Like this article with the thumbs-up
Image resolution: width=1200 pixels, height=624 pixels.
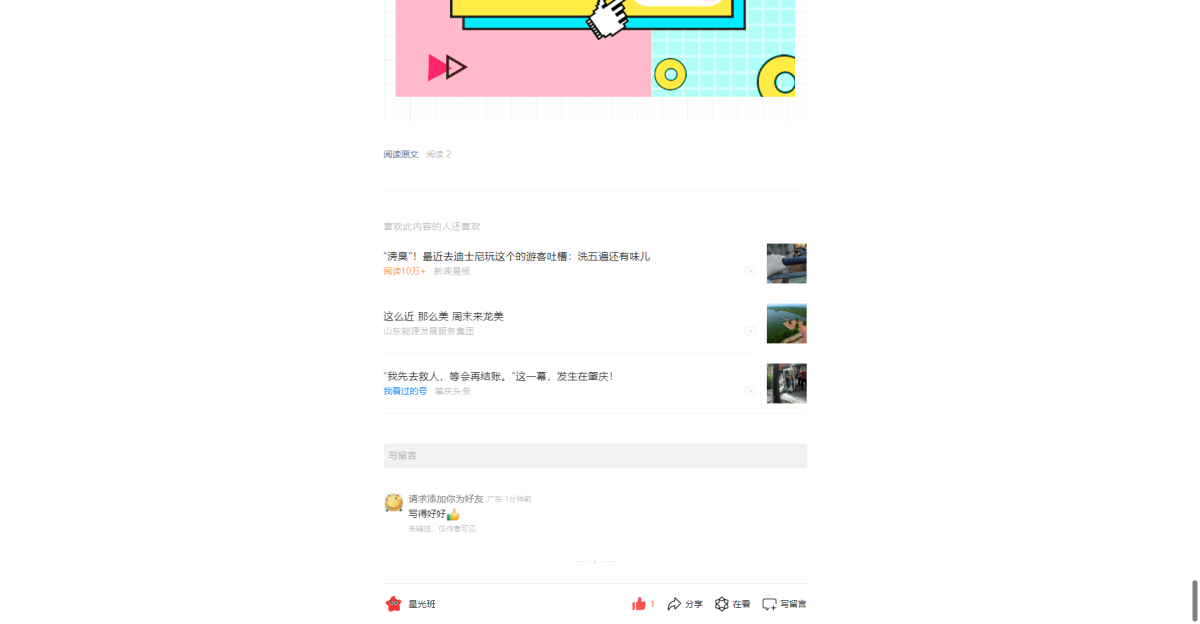(639, 604)
